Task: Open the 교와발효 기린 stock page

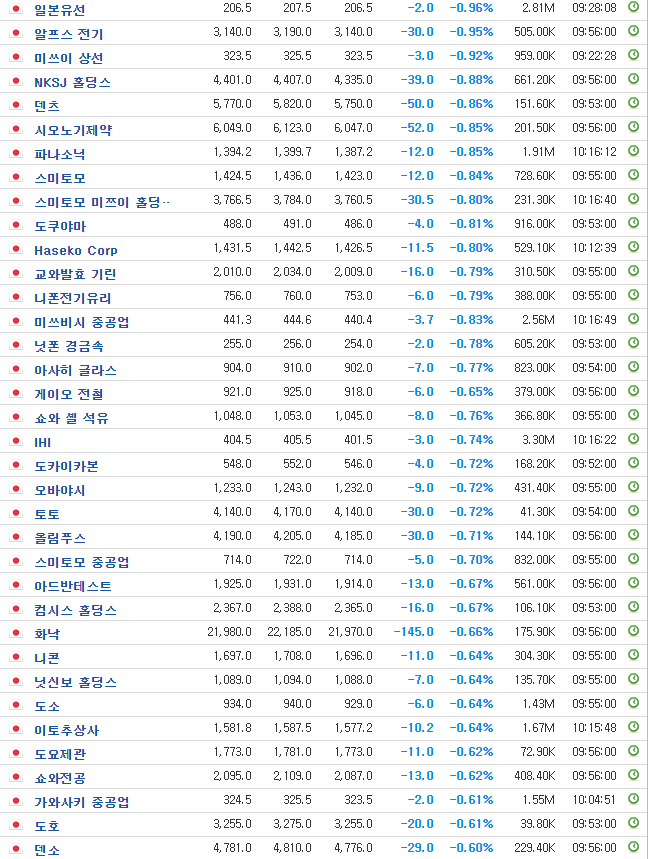Action: pos(75,274)
